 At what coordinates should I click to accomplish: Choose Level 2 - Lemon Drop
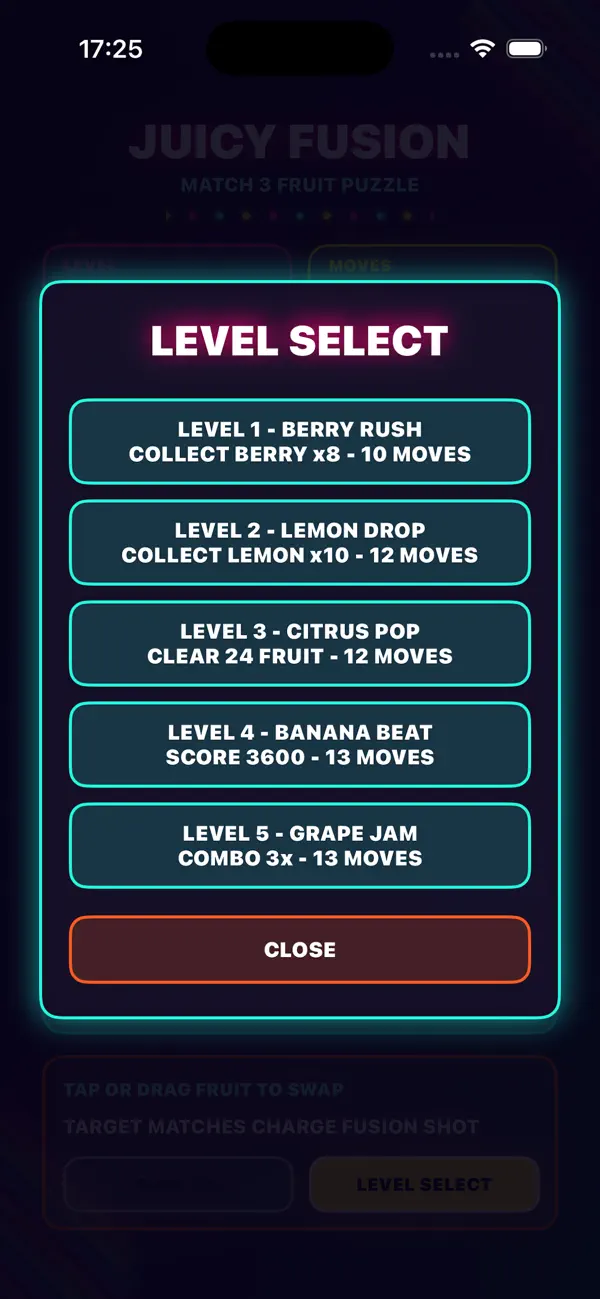300,542
